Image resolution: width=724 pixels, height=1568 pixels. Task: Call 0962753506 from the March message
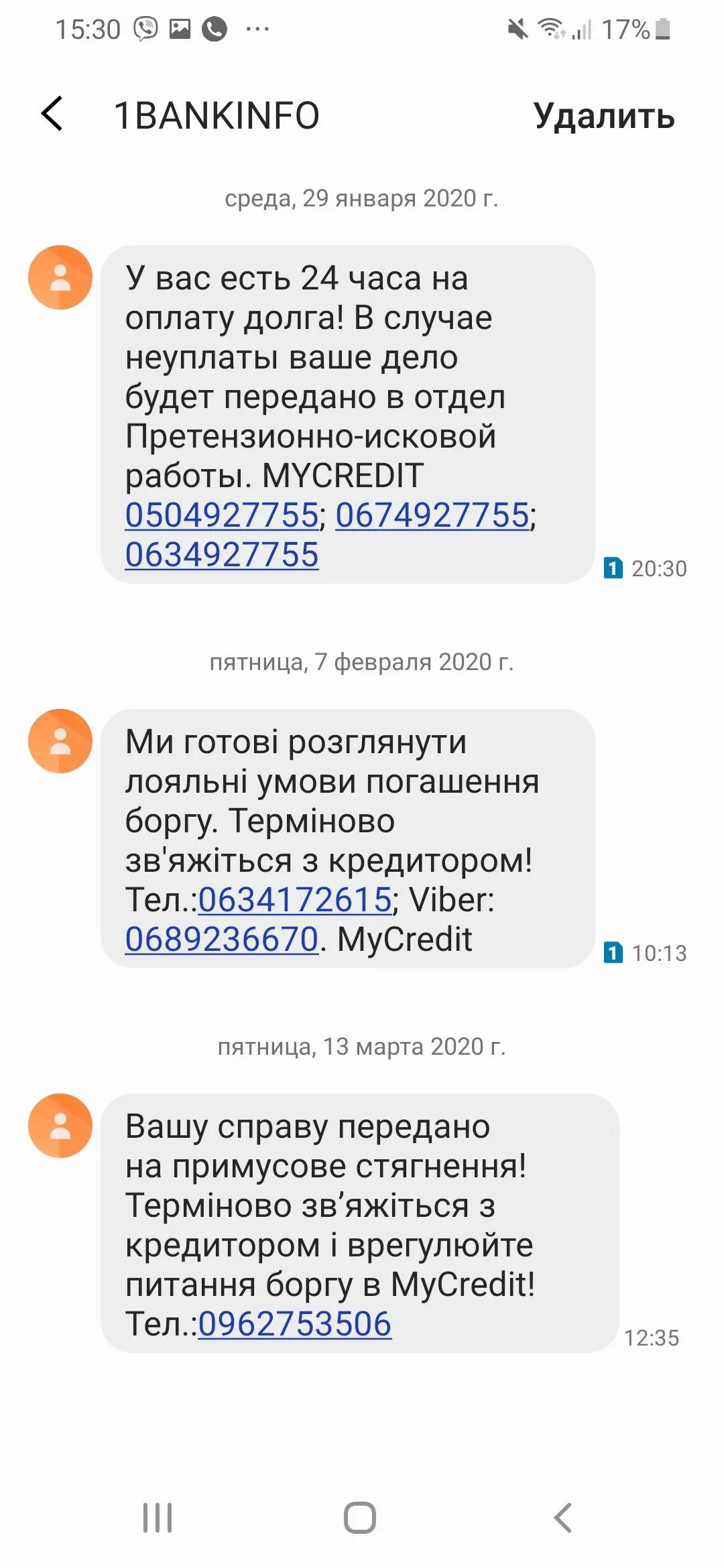click(295, 1324)
